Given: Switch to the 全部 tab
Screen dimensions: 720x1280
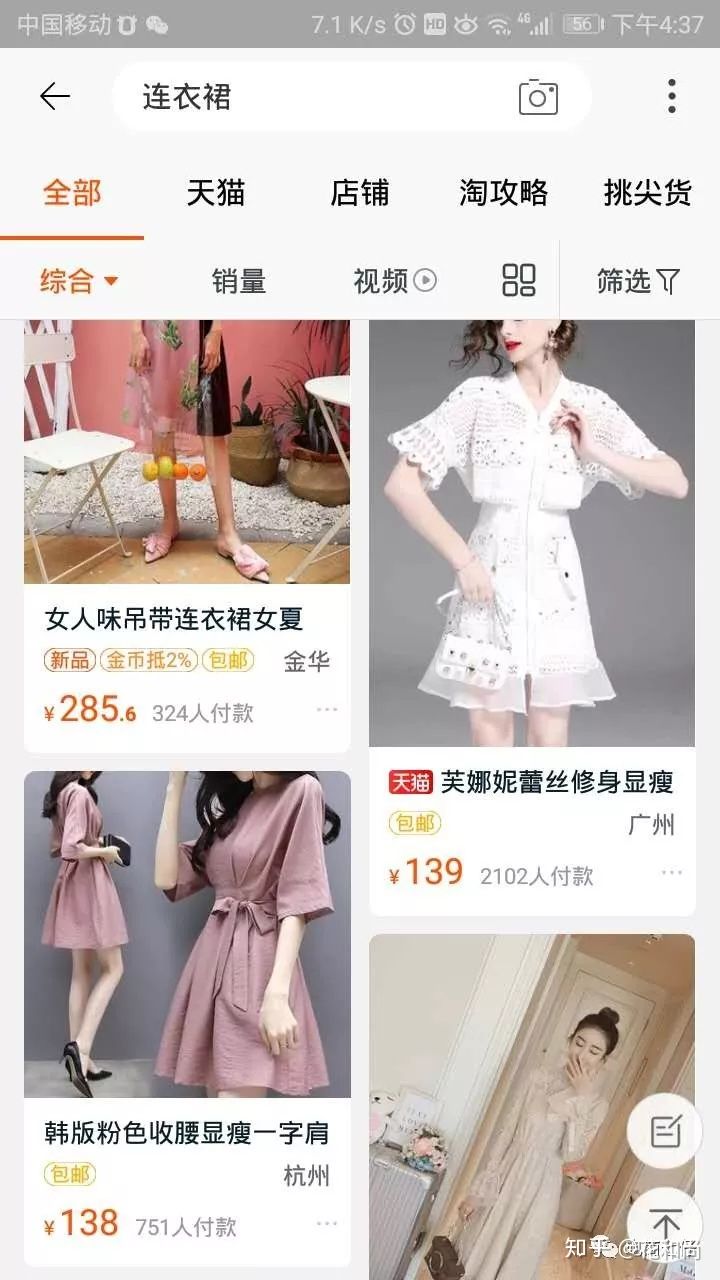Looking at the screenshot, I should click(x=72, y=192).
